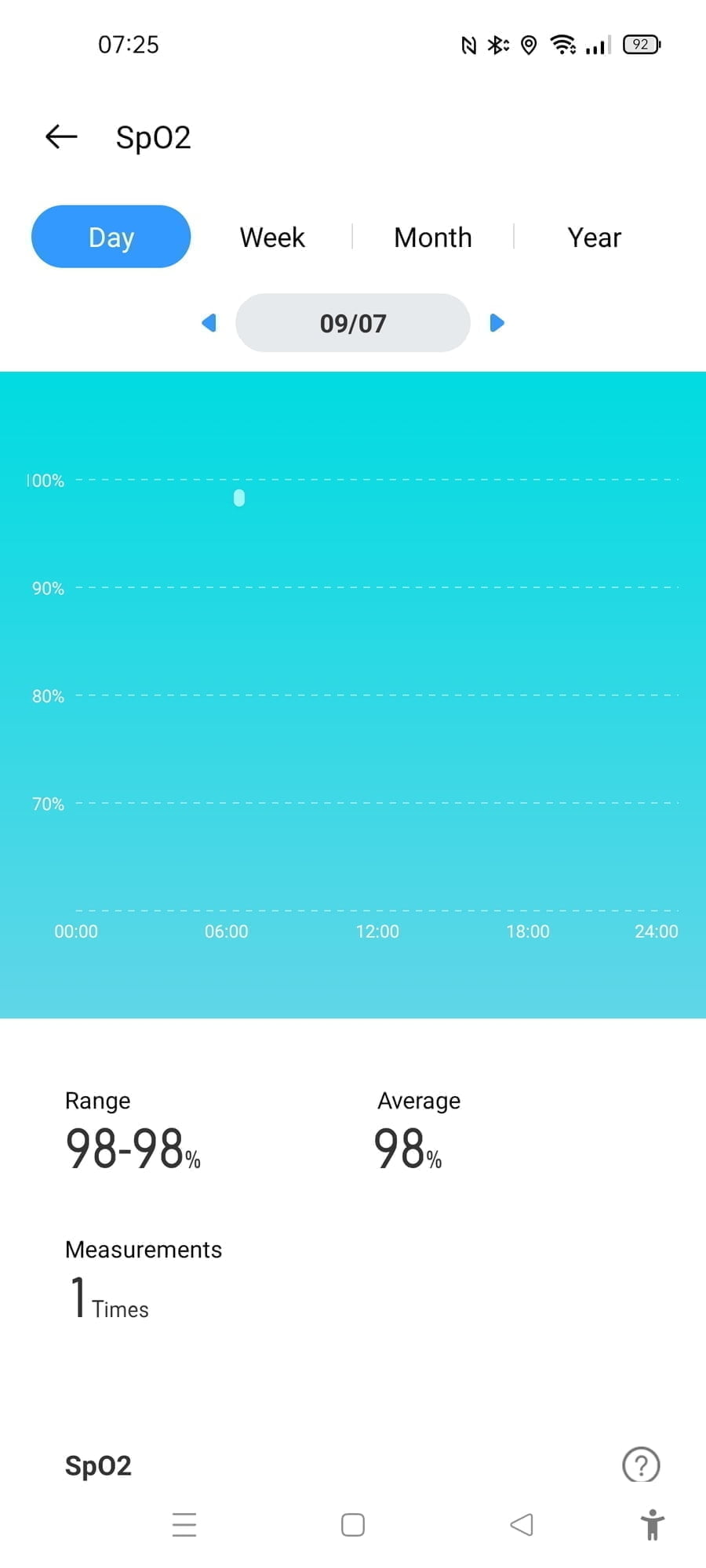
Task: Switch to the Year tab
Action: click(x=594, y=237)
